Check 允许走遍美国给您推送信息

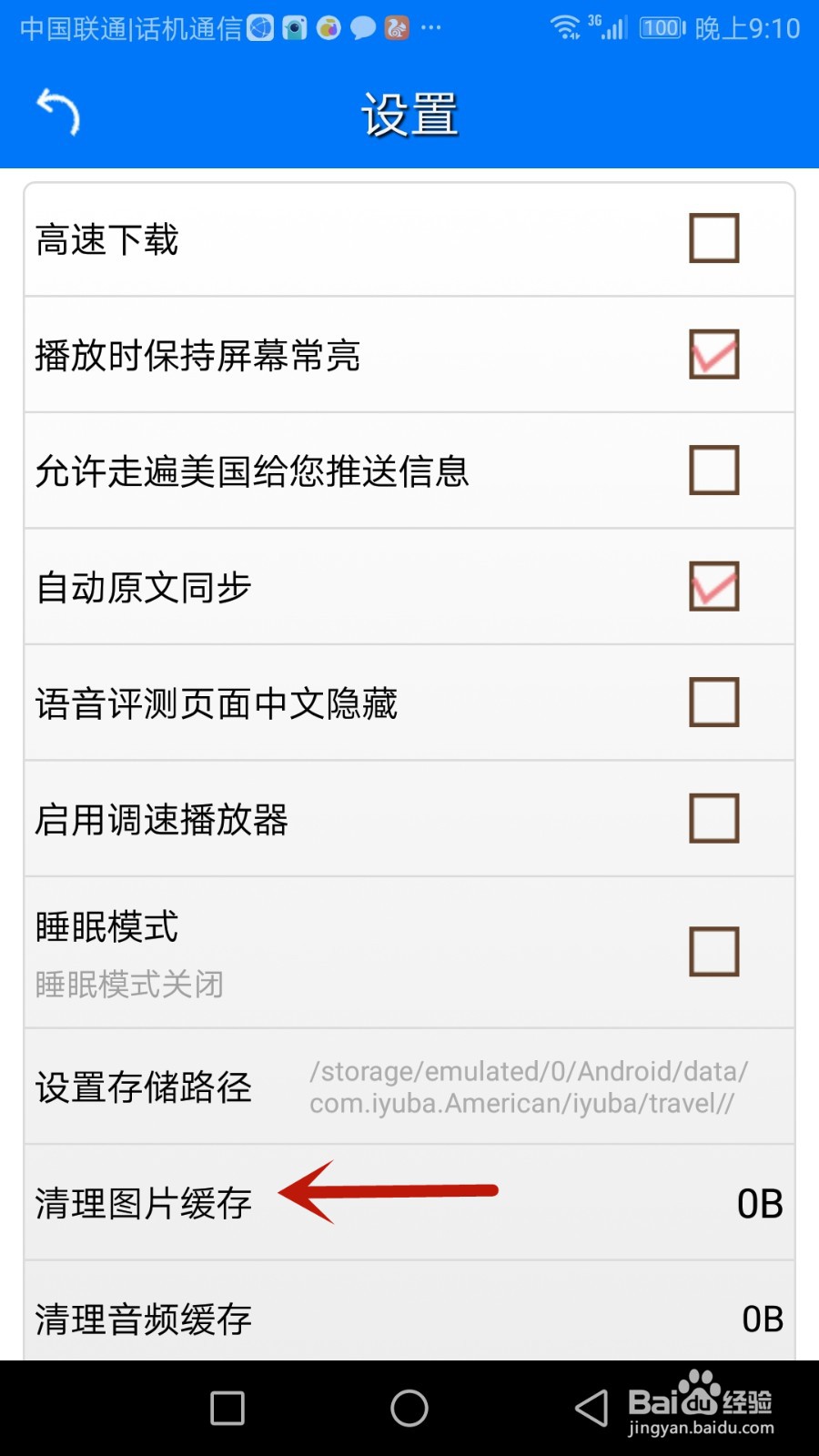coord(713,471)
